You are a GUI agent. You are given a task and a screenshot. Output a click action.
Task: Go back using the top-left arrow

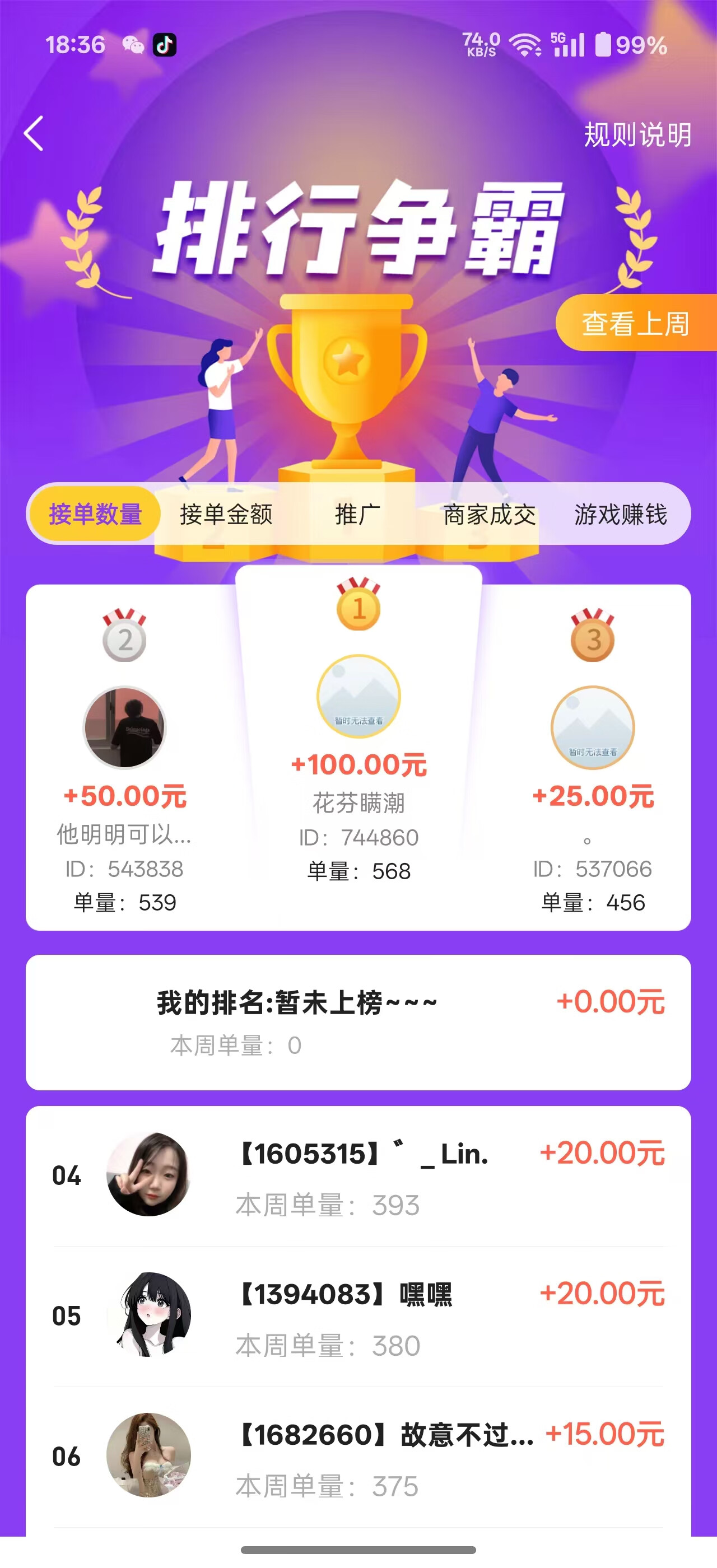pyautogui.click(x=34, y=133)
